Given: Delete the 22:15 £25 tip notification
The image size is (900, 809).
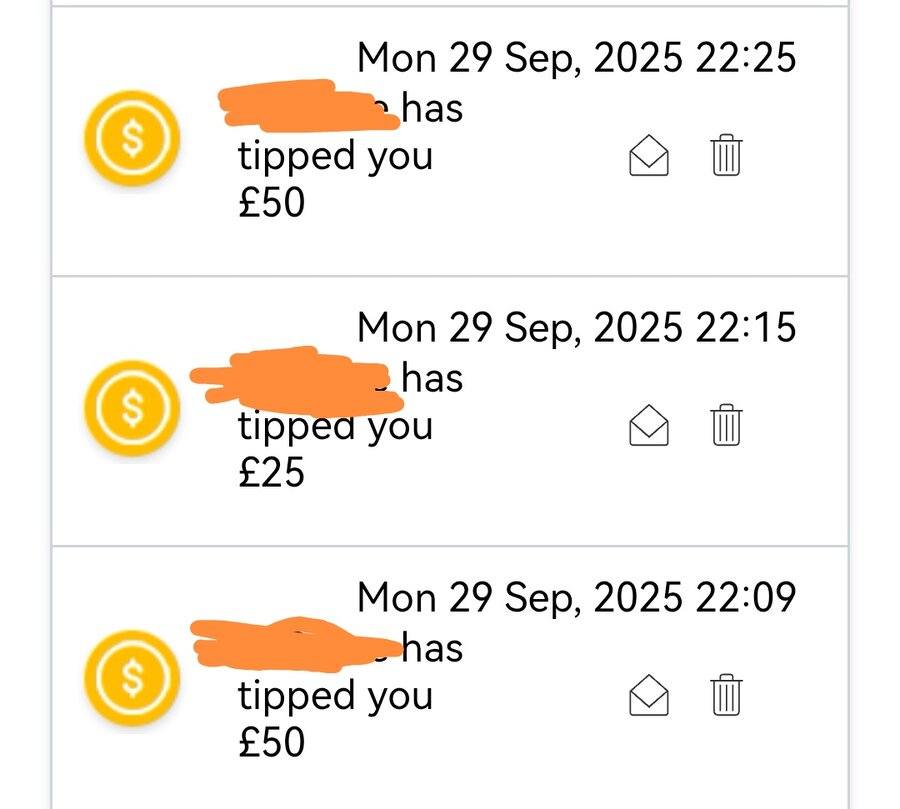Looking at the screenshot, I should tap(727, 426).
